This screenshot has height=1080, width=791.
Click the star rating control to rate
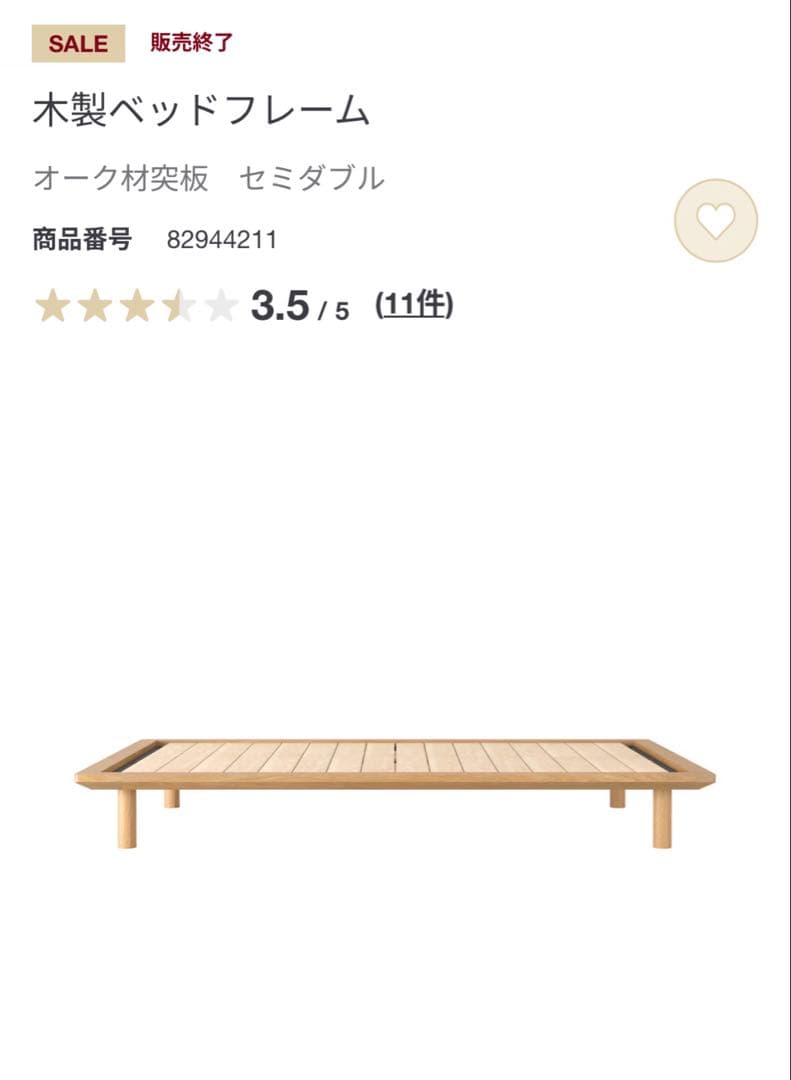click(x=134, y=305)
